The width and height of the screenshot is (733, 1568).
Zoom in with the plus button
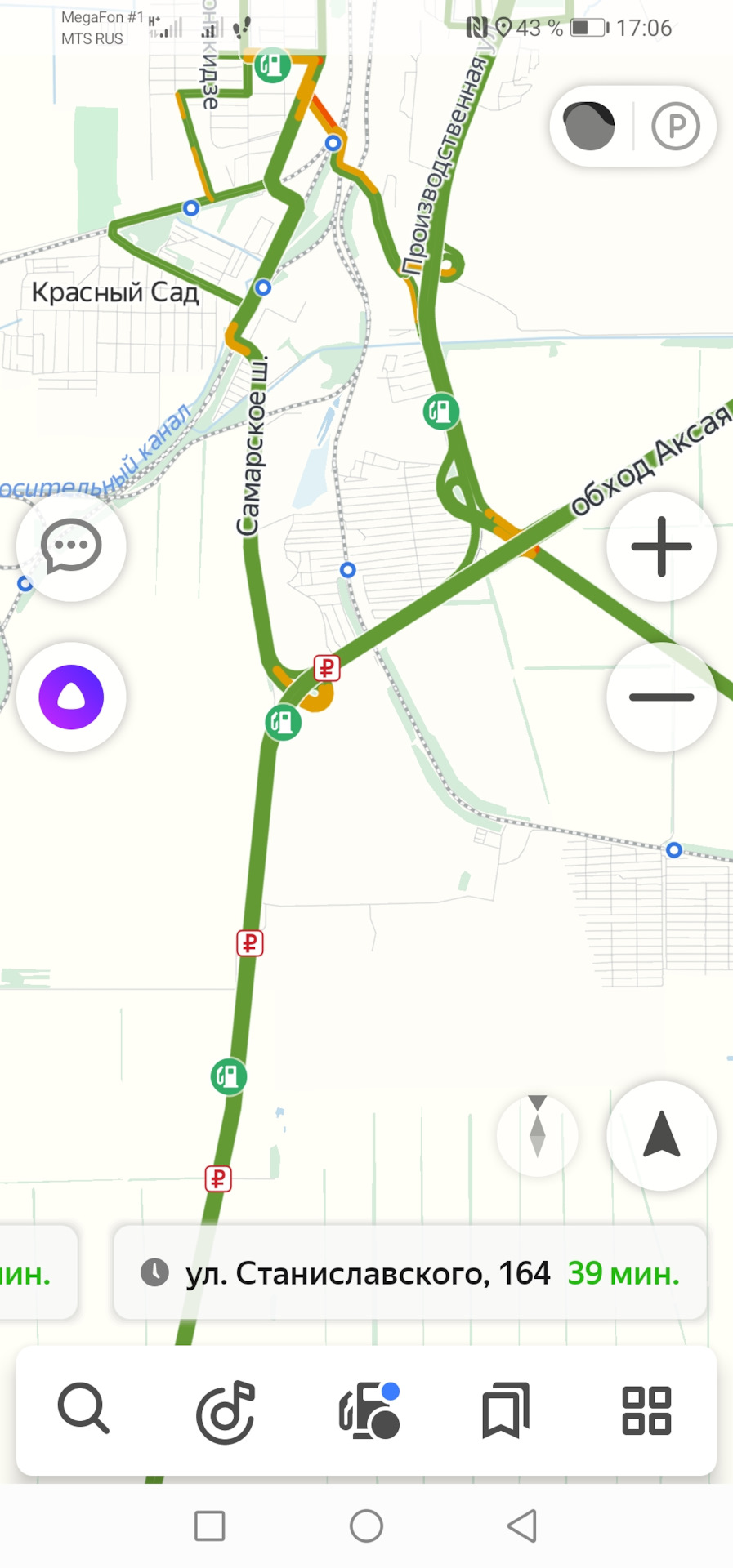pyautogui.click(x=661, y=546)
